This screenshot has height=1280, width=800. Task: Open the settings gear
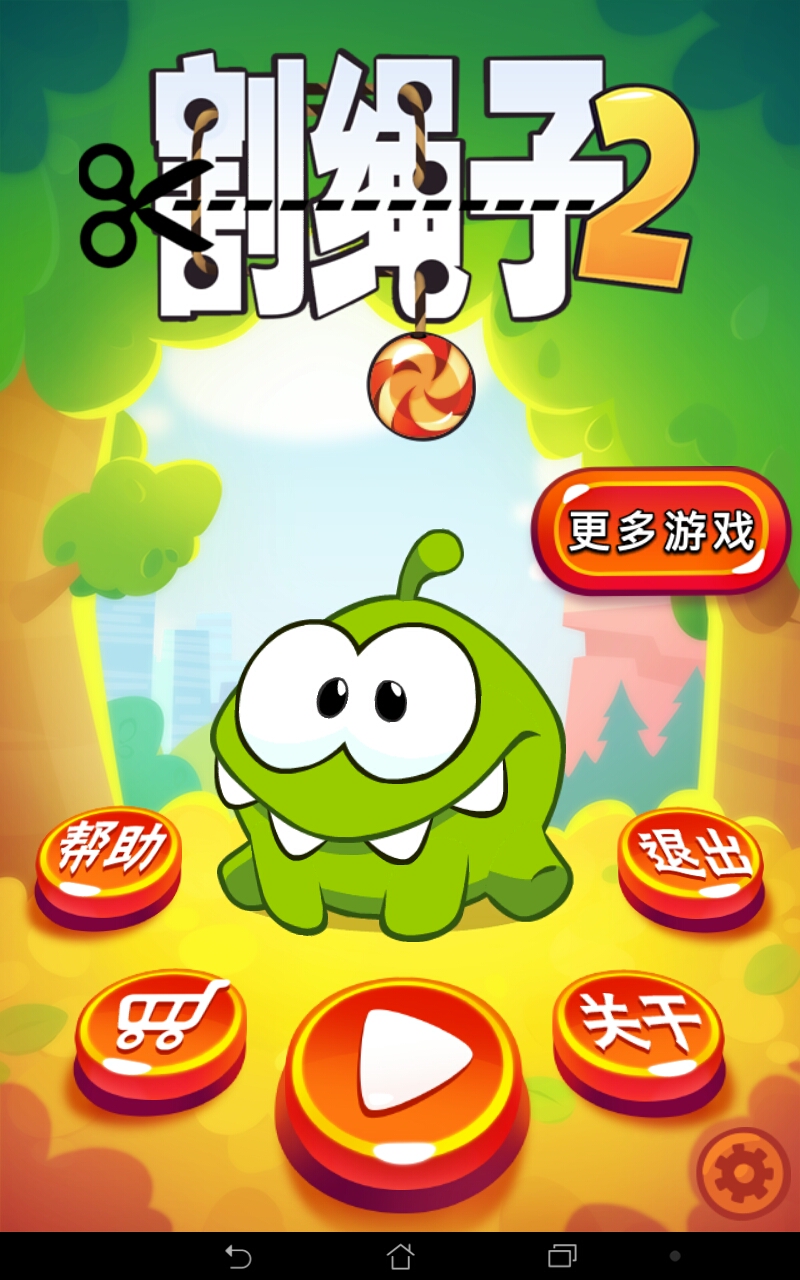(744, 1172)
